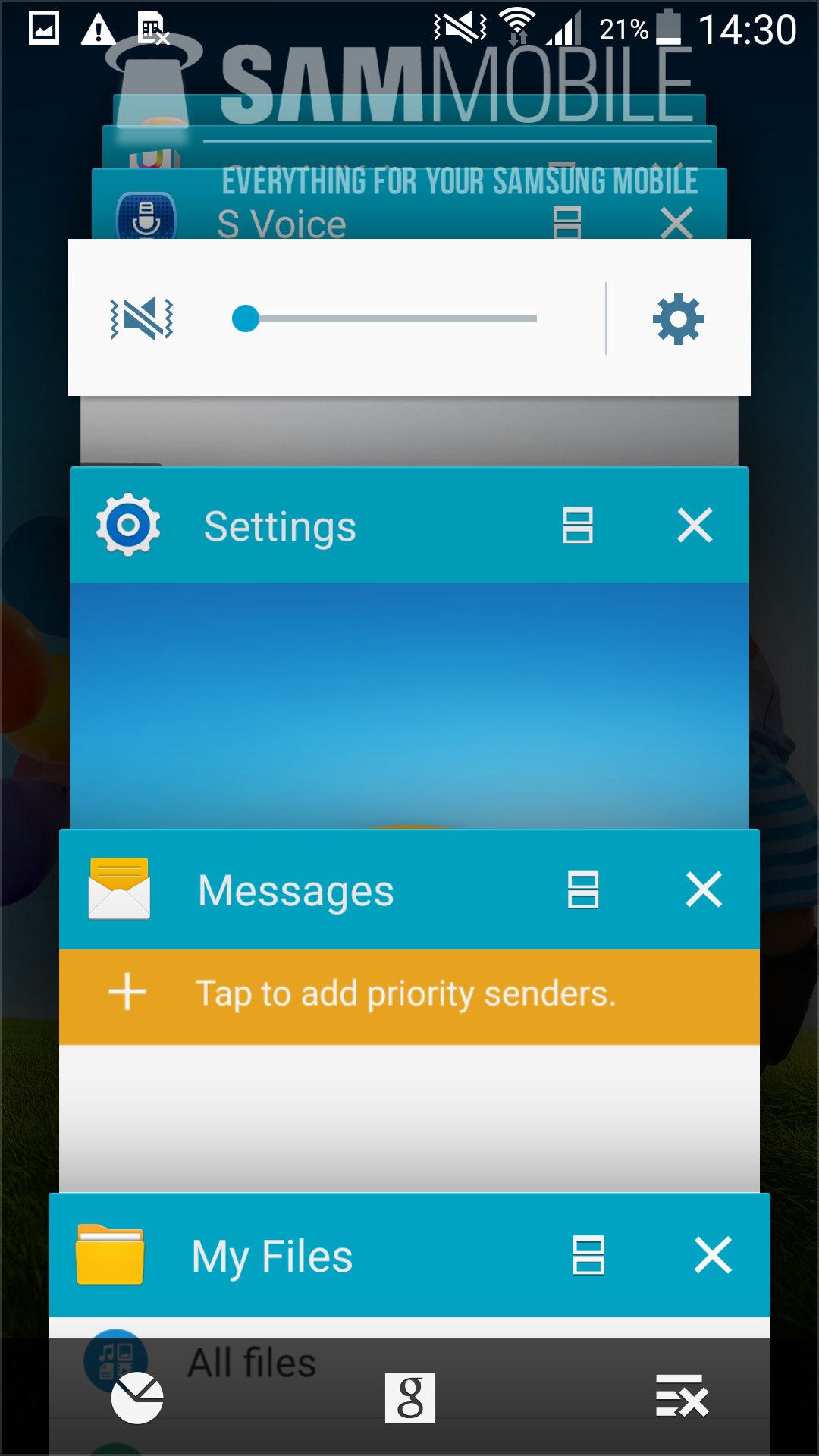Launch Messages in multi-window mode
Screen dimensions: 819x1456
coord(583,890)
